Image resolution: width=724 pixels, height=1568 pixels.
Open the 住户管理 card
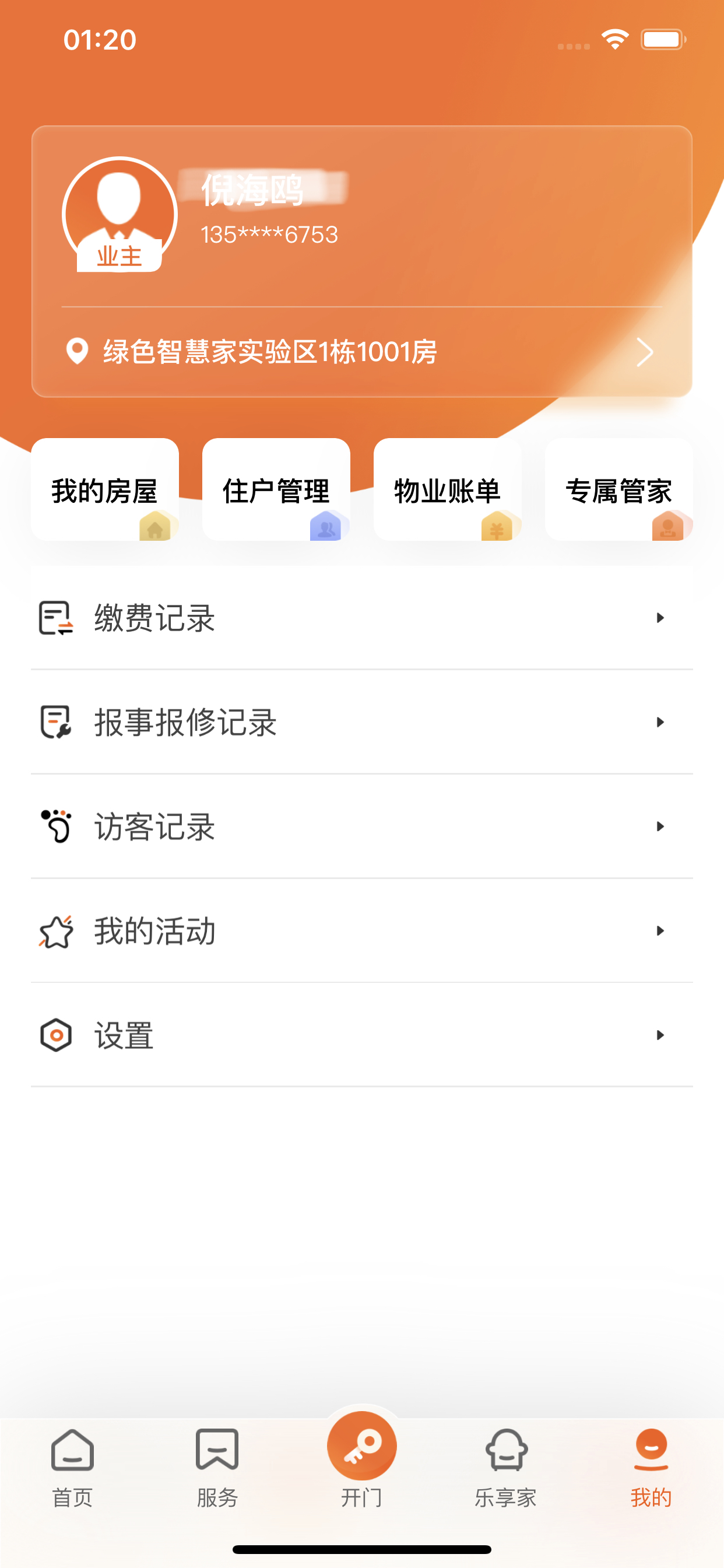tap(276, 489)
